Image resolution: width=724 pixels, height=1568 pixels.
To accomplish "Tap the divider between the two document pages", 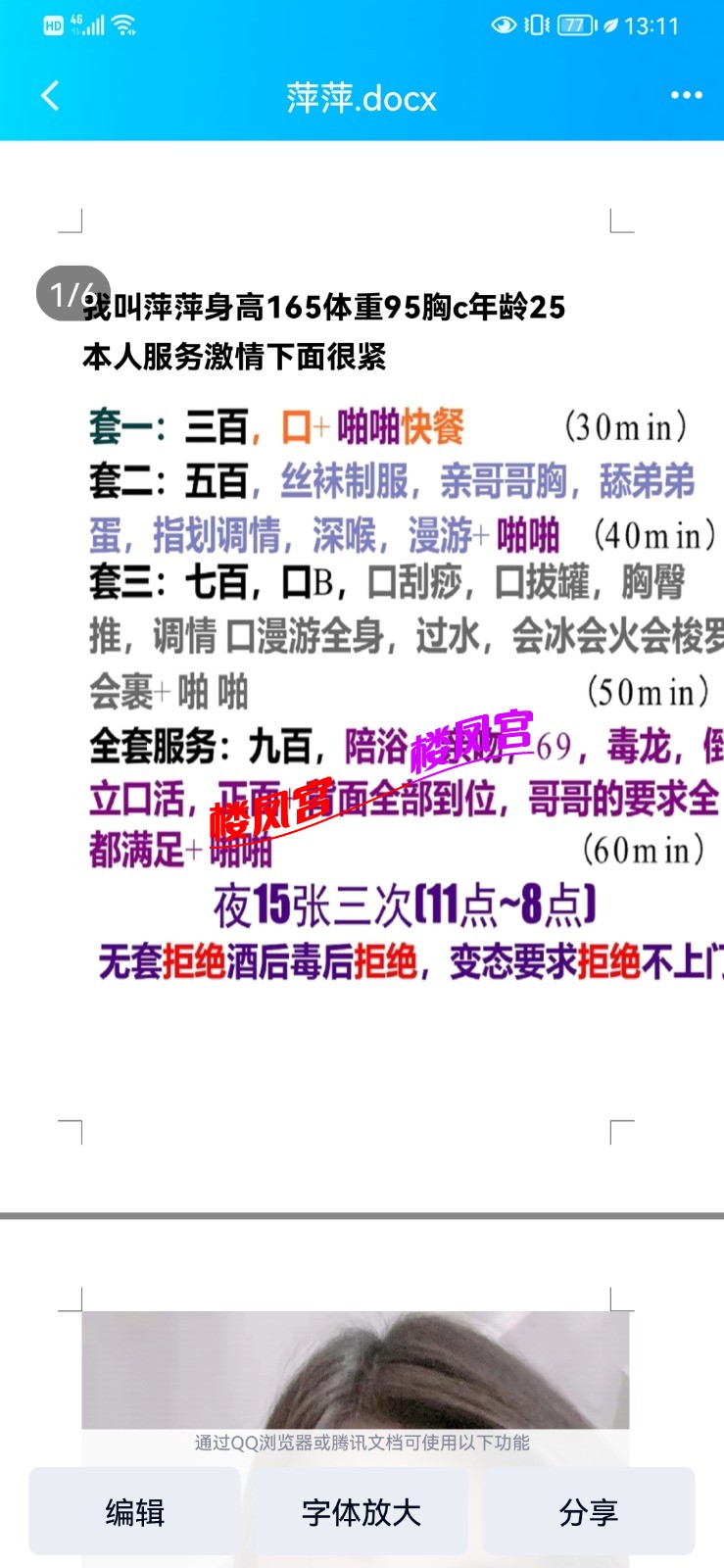I will point(362,1215).
